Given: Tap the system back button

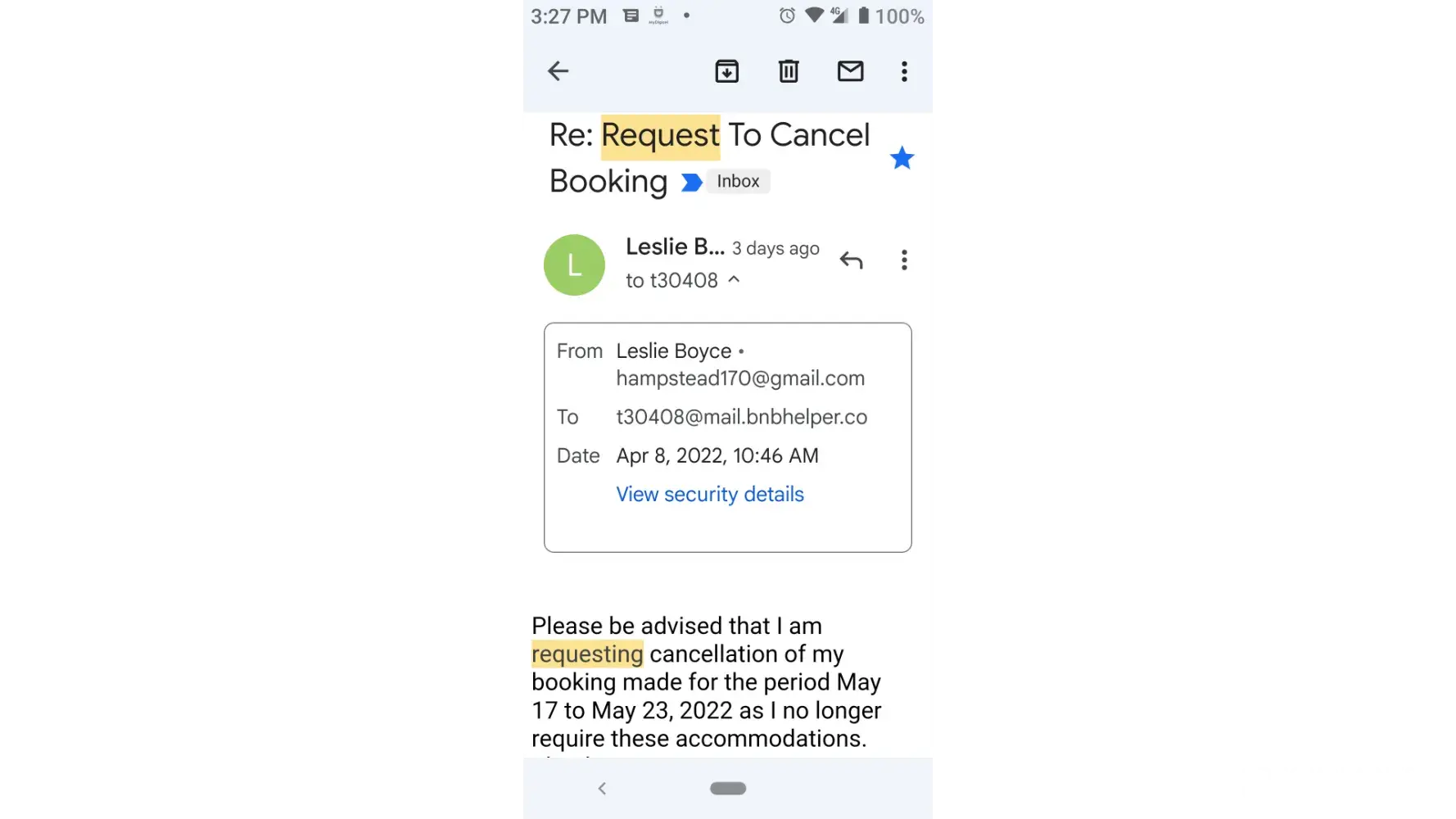Looking at the screenshot, I should (602, 788).
